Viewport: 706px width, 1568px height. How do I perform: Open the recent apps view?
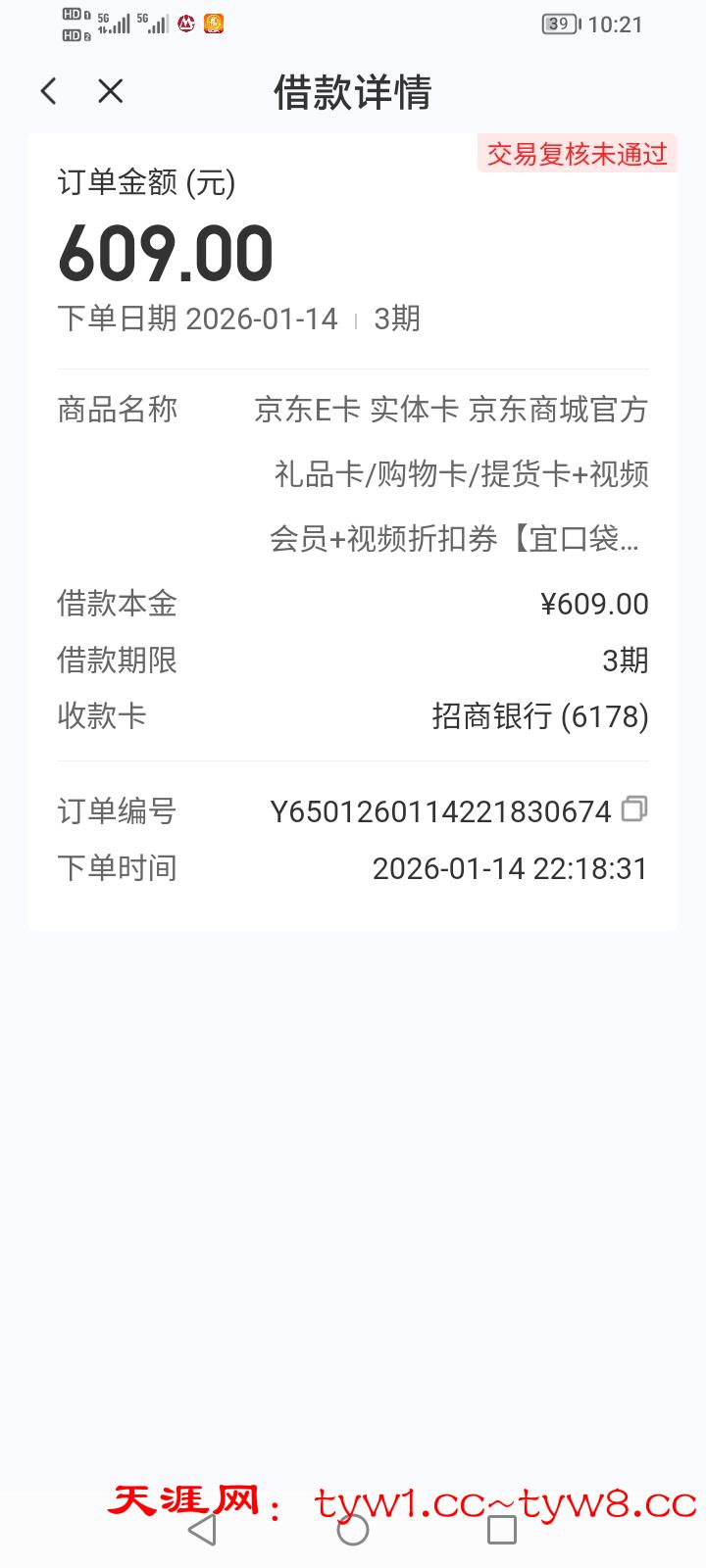point(502,1530)
